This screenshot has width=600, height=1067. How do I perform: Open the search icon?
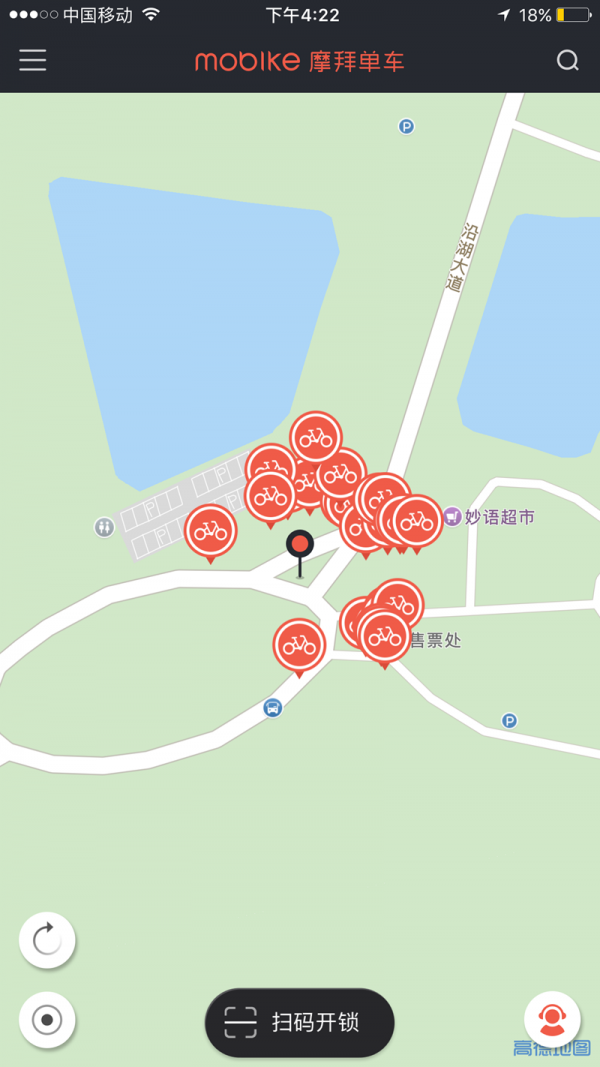click(x=567, y=60)
